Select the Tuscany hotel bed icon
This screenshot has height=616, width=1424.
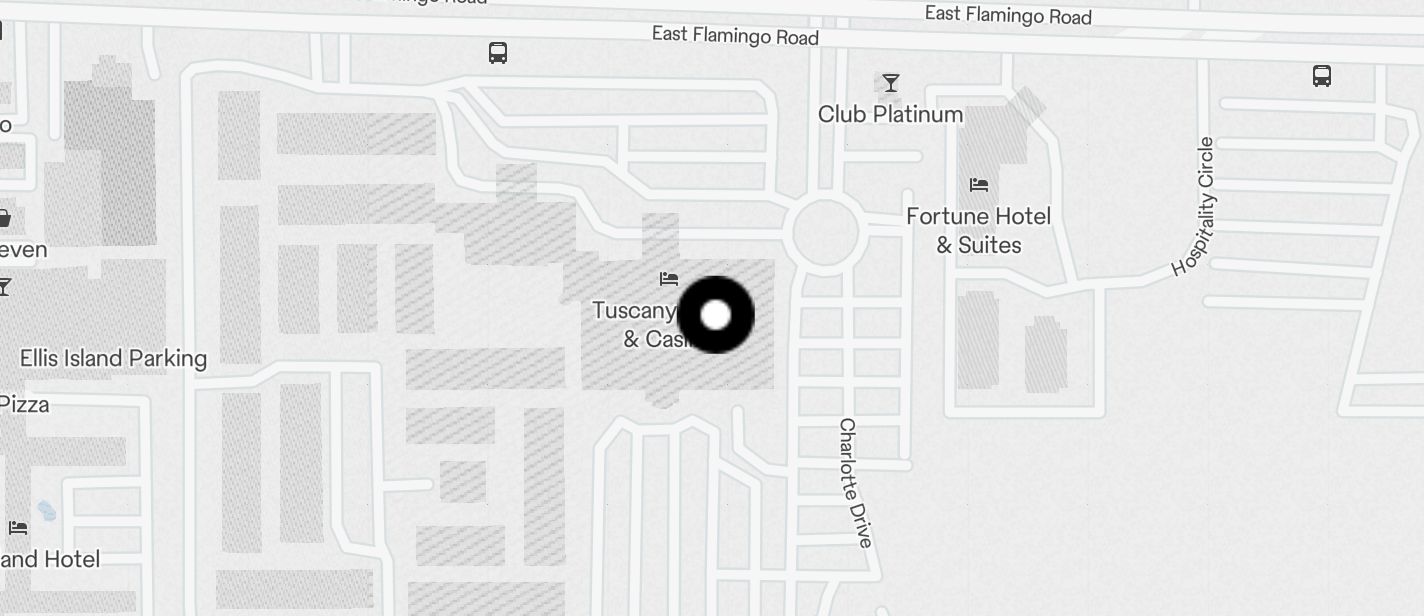pos(669,279)
